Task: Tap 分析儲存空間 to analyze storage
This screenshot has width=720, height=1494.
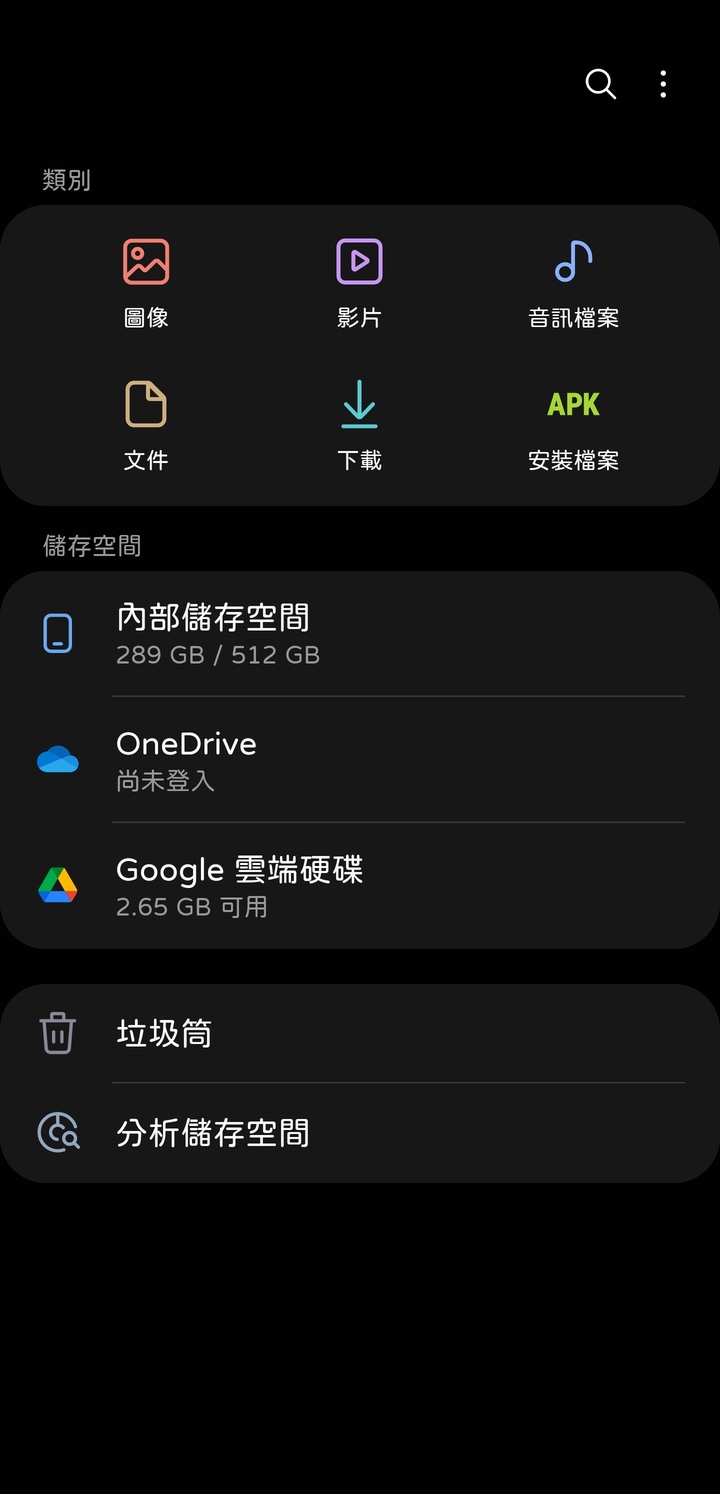Action: coord(360,1133)
